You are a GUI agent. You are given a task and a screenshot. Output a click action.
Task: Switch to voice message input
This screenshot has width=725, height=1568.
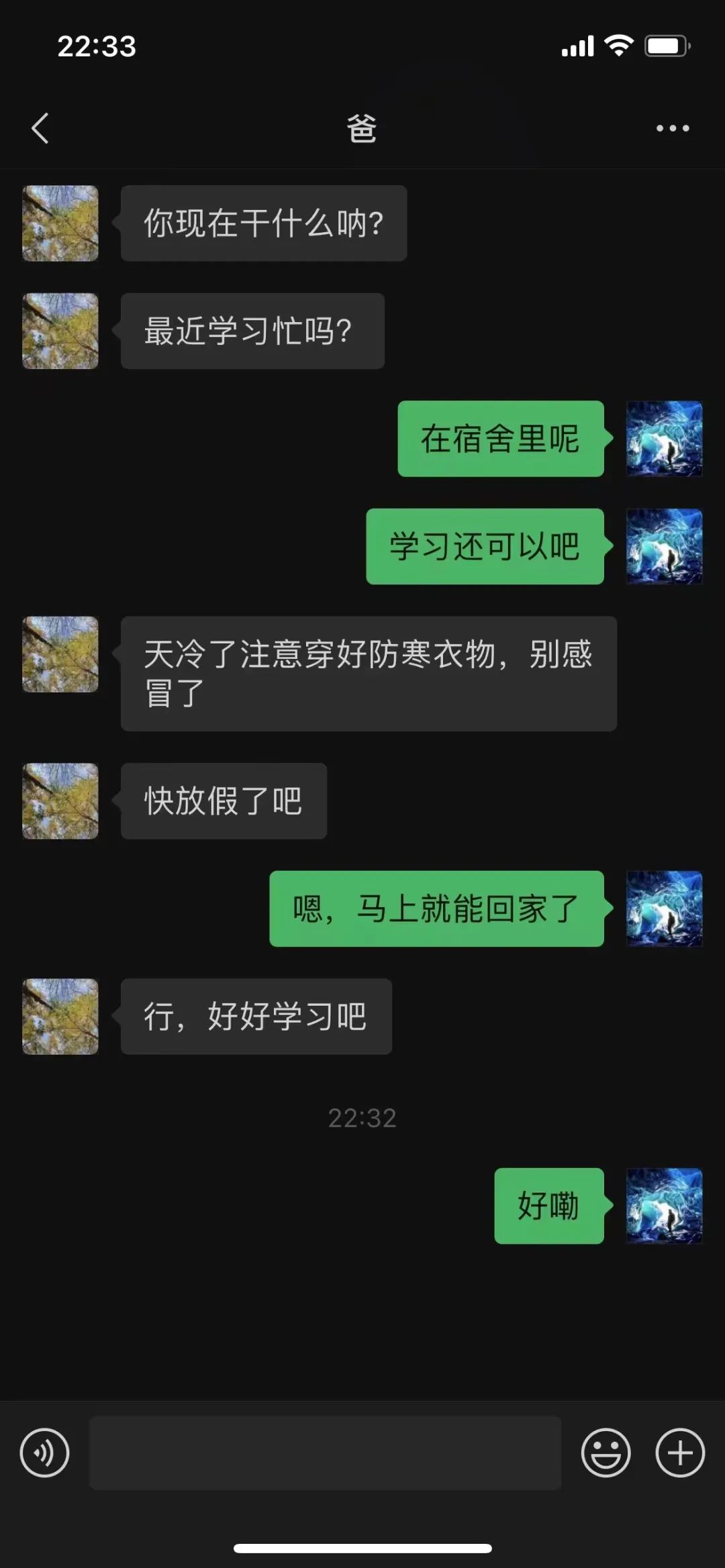44,1453
